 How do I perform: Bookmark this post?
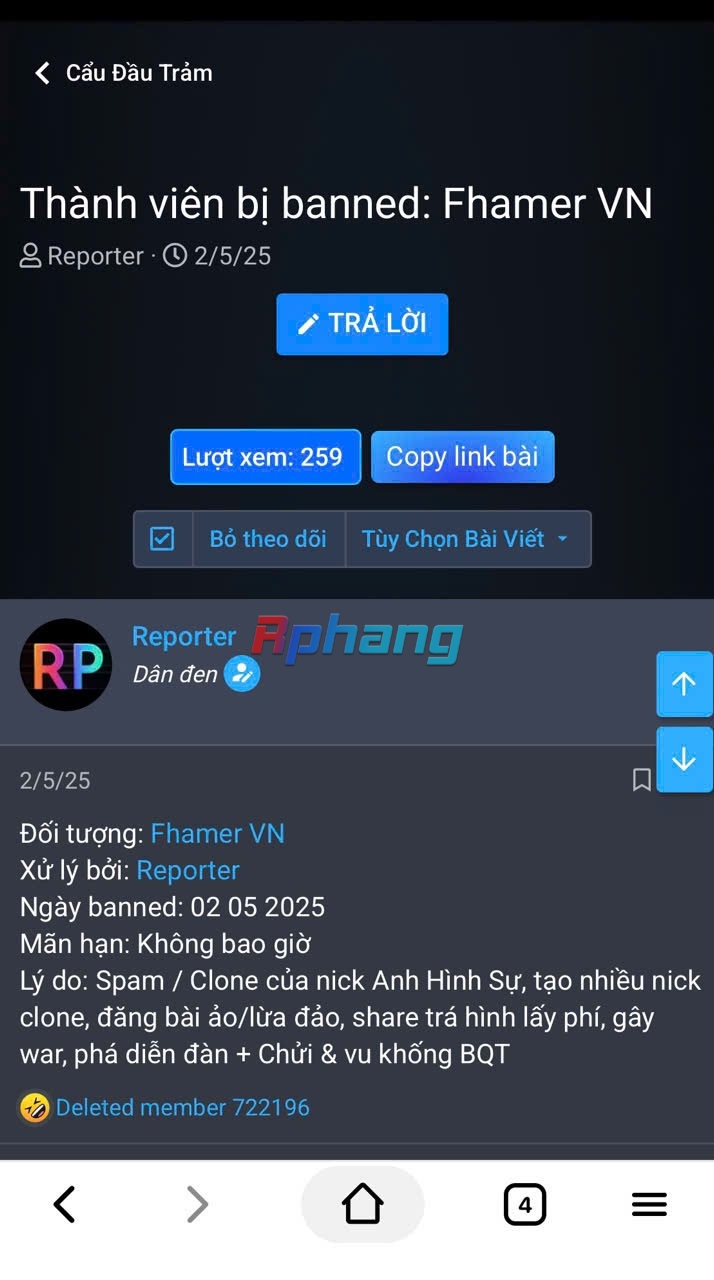[642, 780]
